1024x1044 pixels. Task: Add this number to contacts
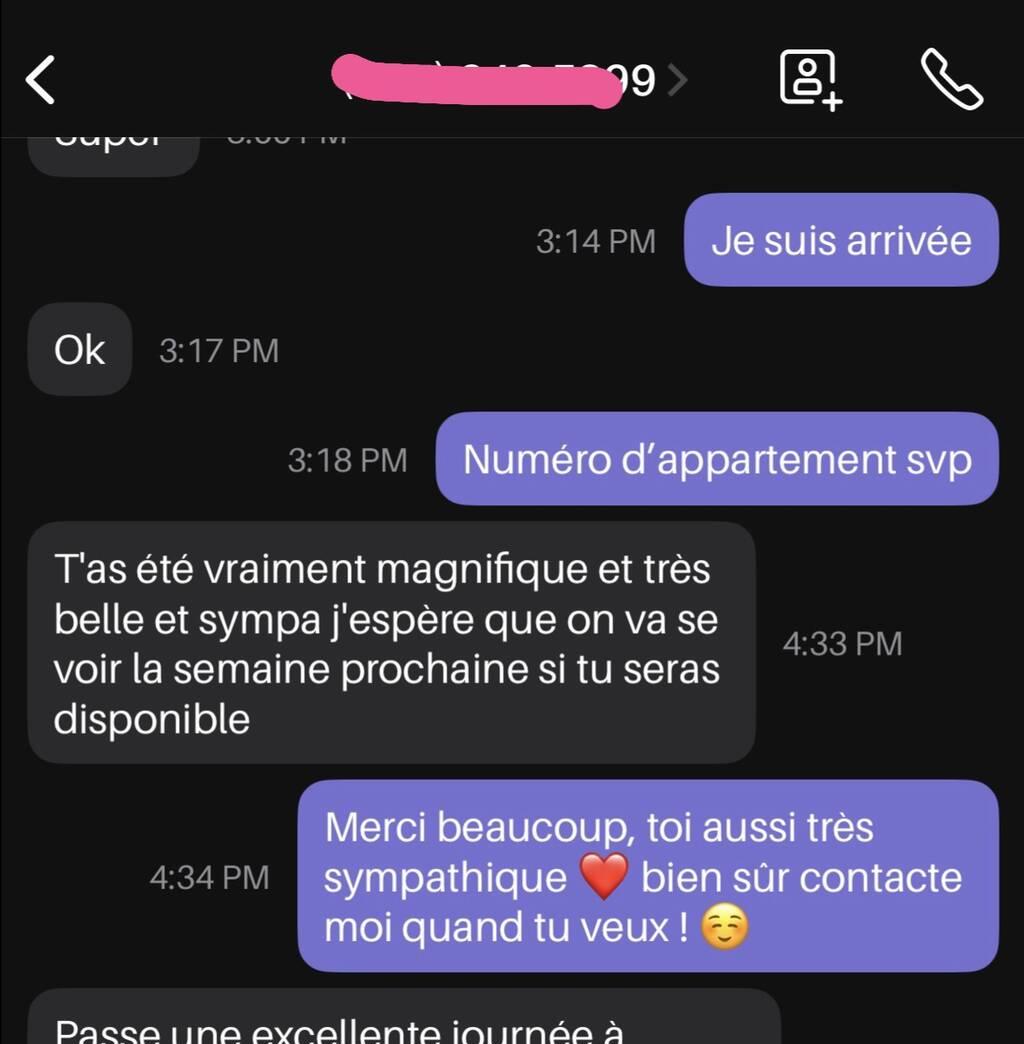(x=810, y=78)
